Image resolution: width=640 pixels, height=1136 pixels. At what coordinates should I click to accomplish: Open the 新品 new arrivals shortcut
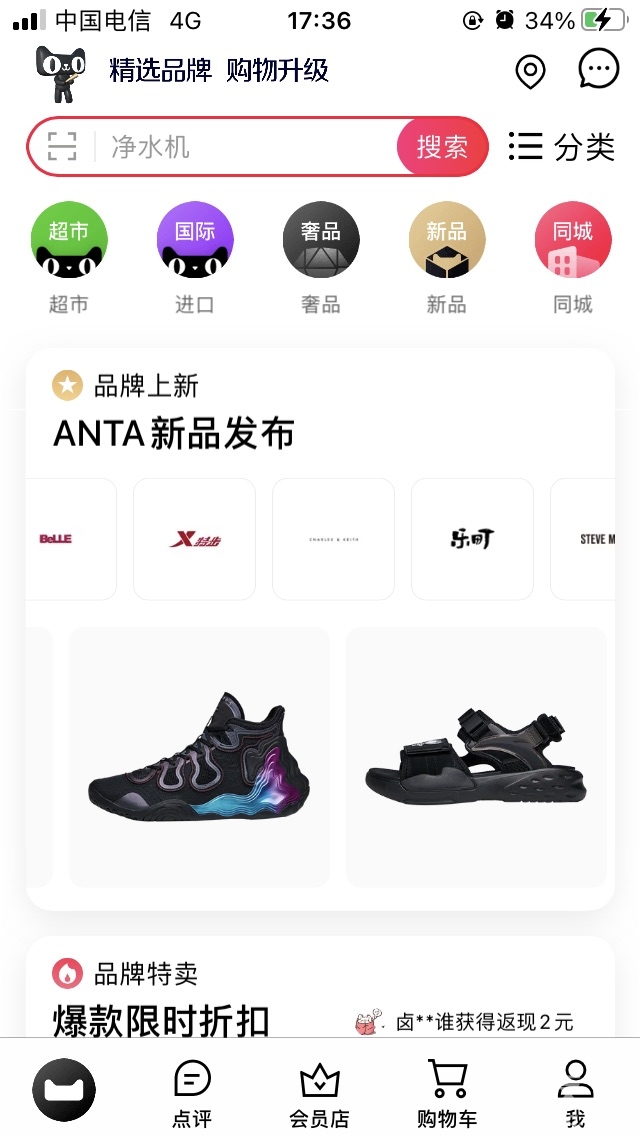point(447,257)
